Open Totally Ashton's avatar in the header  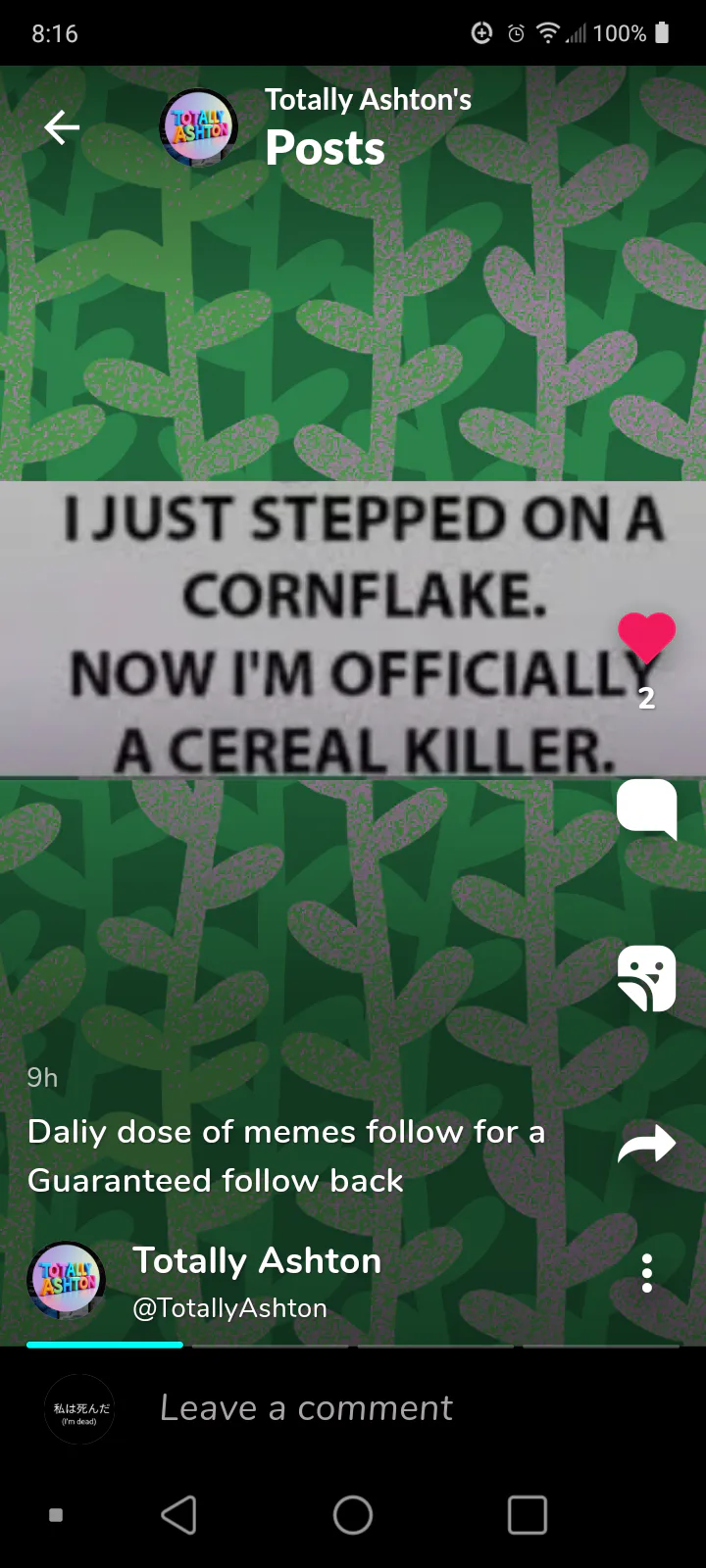coord(199,127)
